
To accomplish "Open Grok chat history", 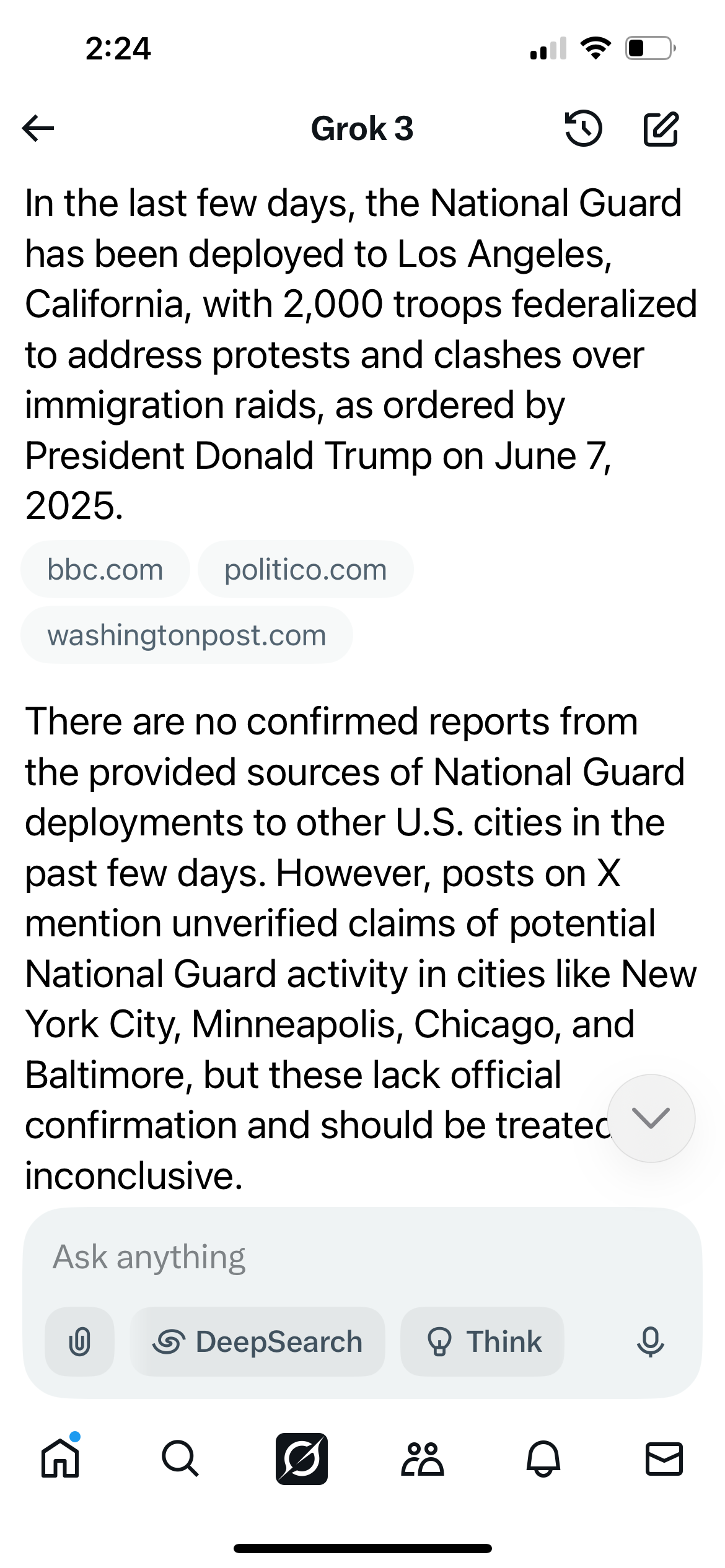I will coord(583,129).
